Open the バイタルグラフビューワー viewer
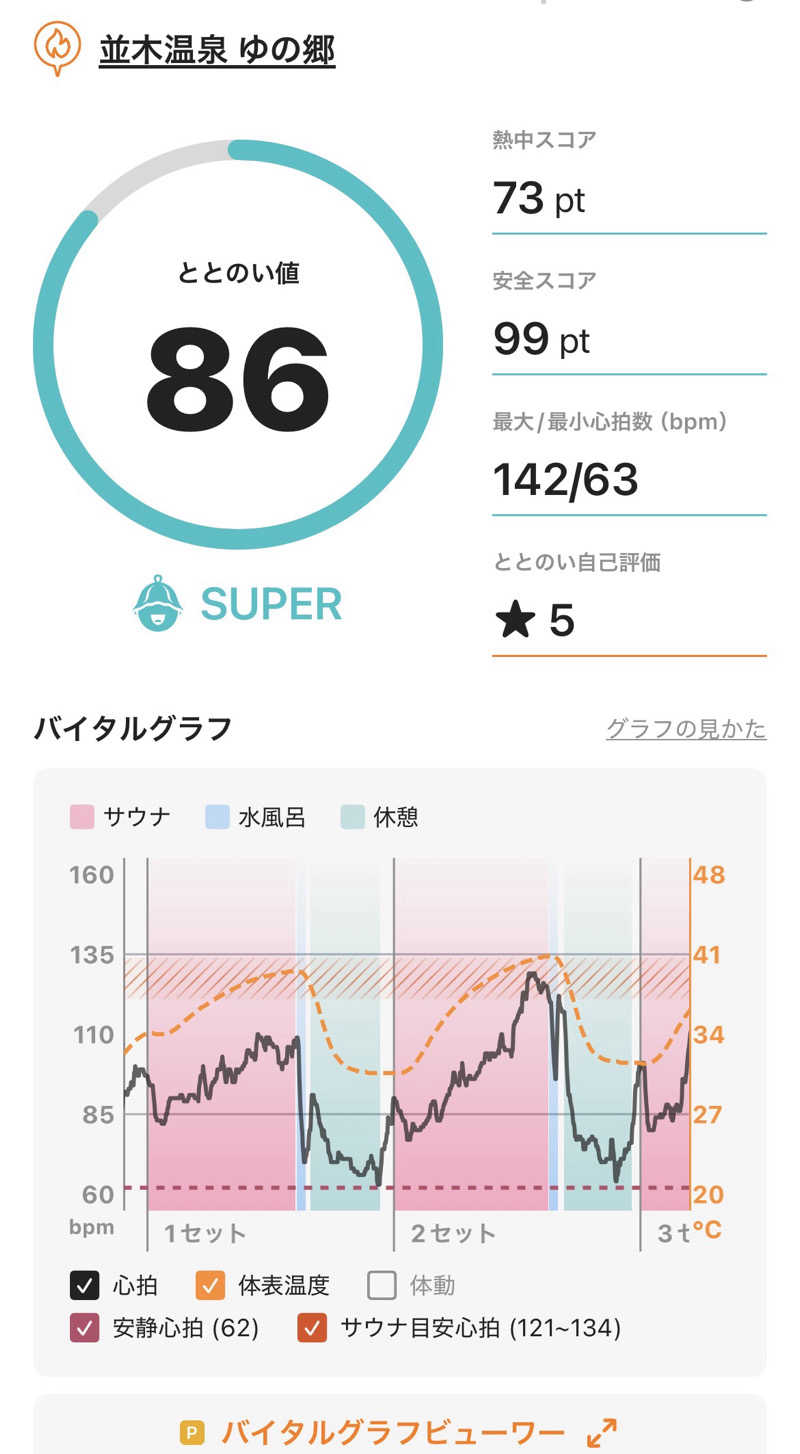The image size is (800, 1454). pos(400,1432)
